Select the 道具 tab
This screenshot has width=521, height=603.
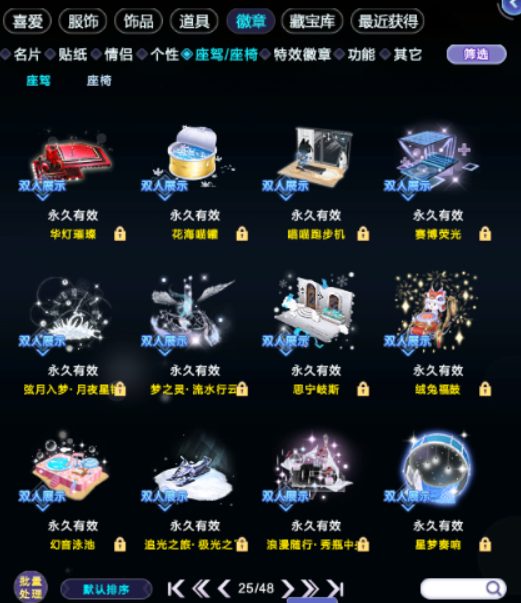pos(194,21)
